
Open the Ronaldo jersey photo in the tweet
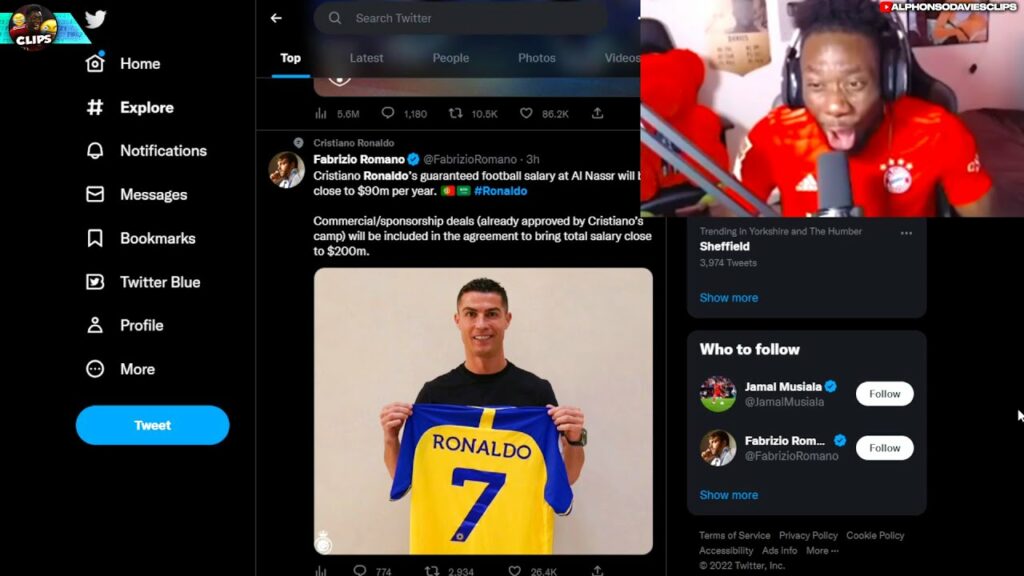[x=483, y=410]
